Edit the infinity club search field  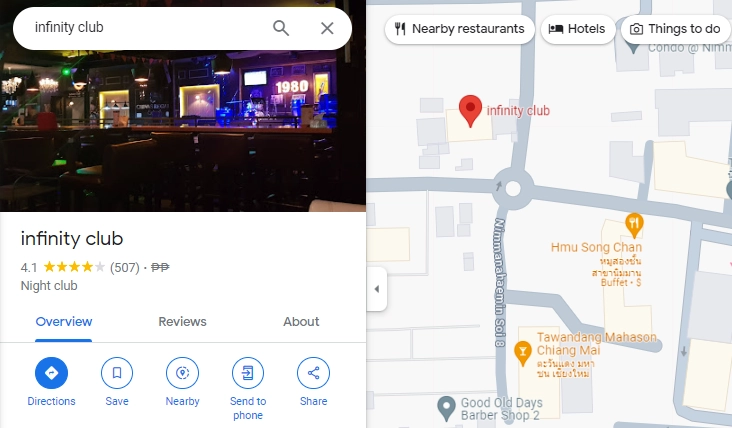(140, 28)
